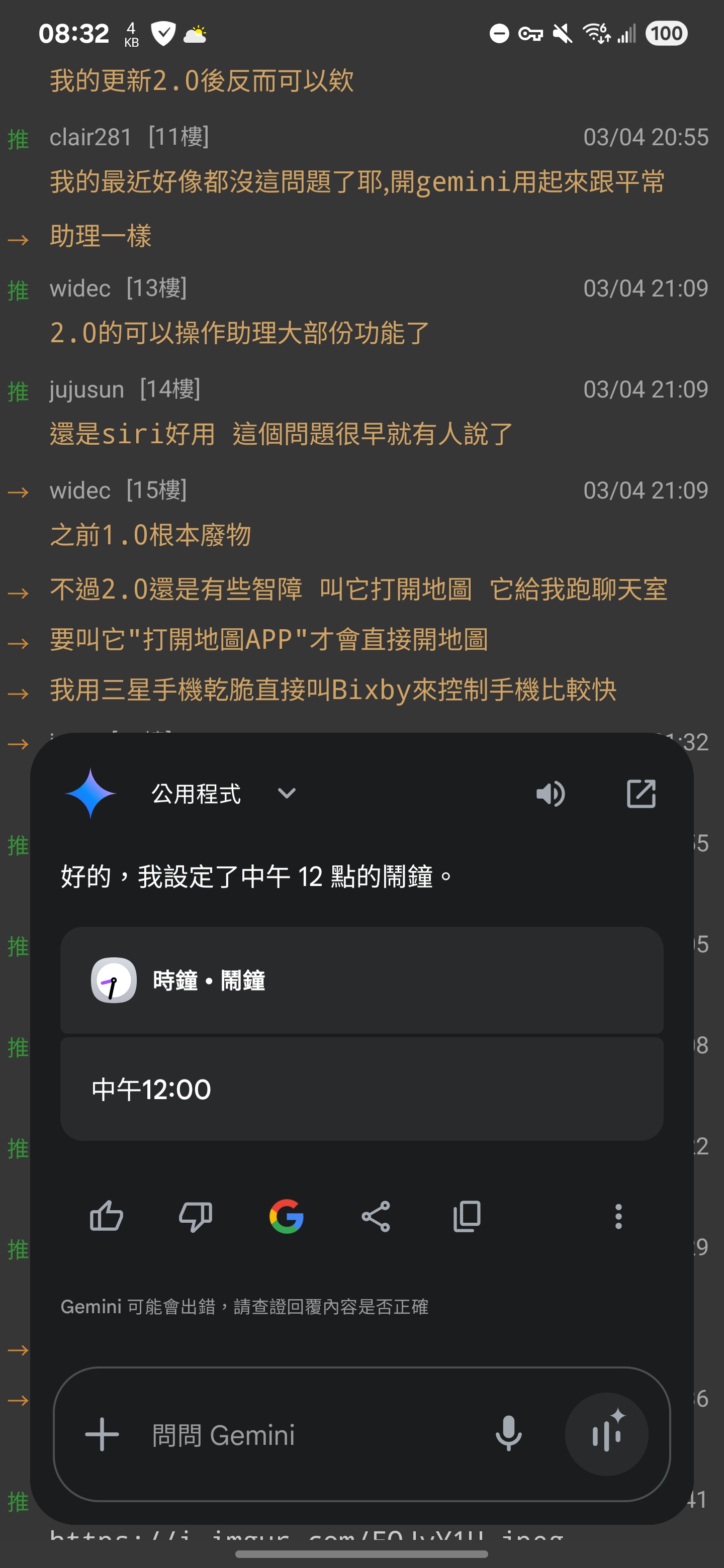Image resolution: width=724 pixels, height=1568 pixels.
Task: Mute Gemini's spoken response
Action: click(x=551, y=794)
